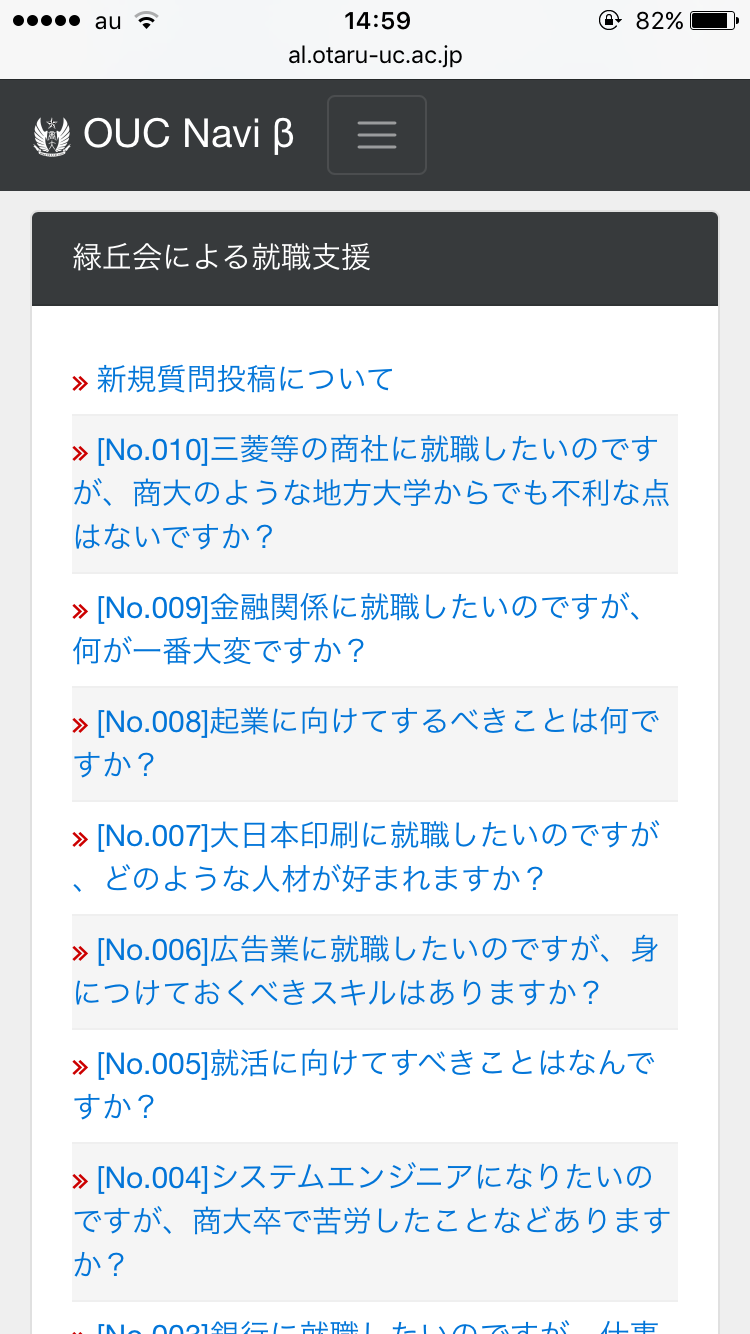Tap the al.otaru-uc.ac.jp address bar
Screen dimensions: 750x1334
coord(375,55)
